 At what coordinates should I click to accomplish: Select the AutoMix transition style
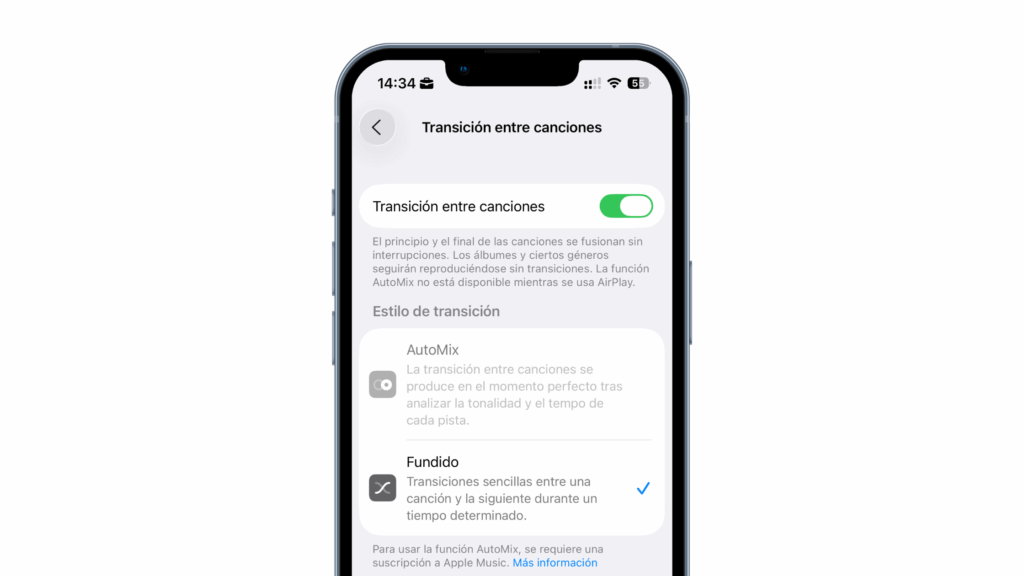click(510, 384)
